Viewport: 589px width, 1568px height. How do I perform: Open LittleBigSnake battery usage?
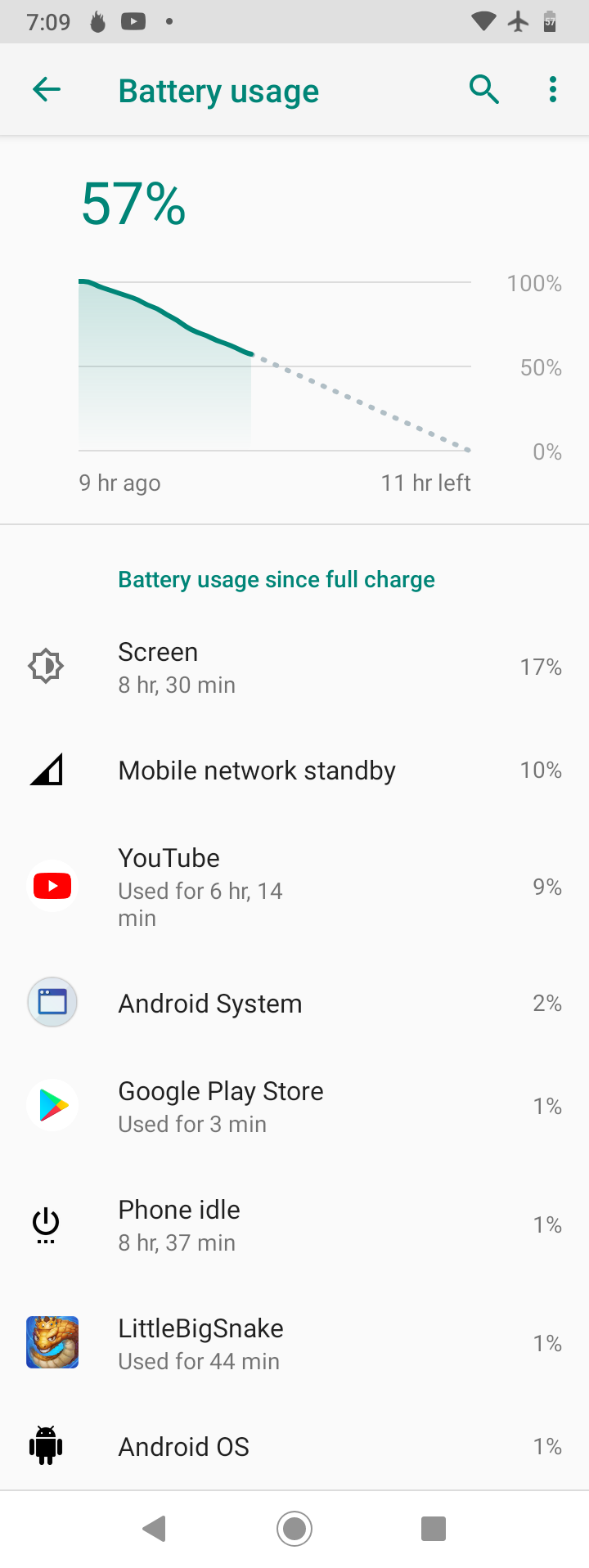point(294,1344)
